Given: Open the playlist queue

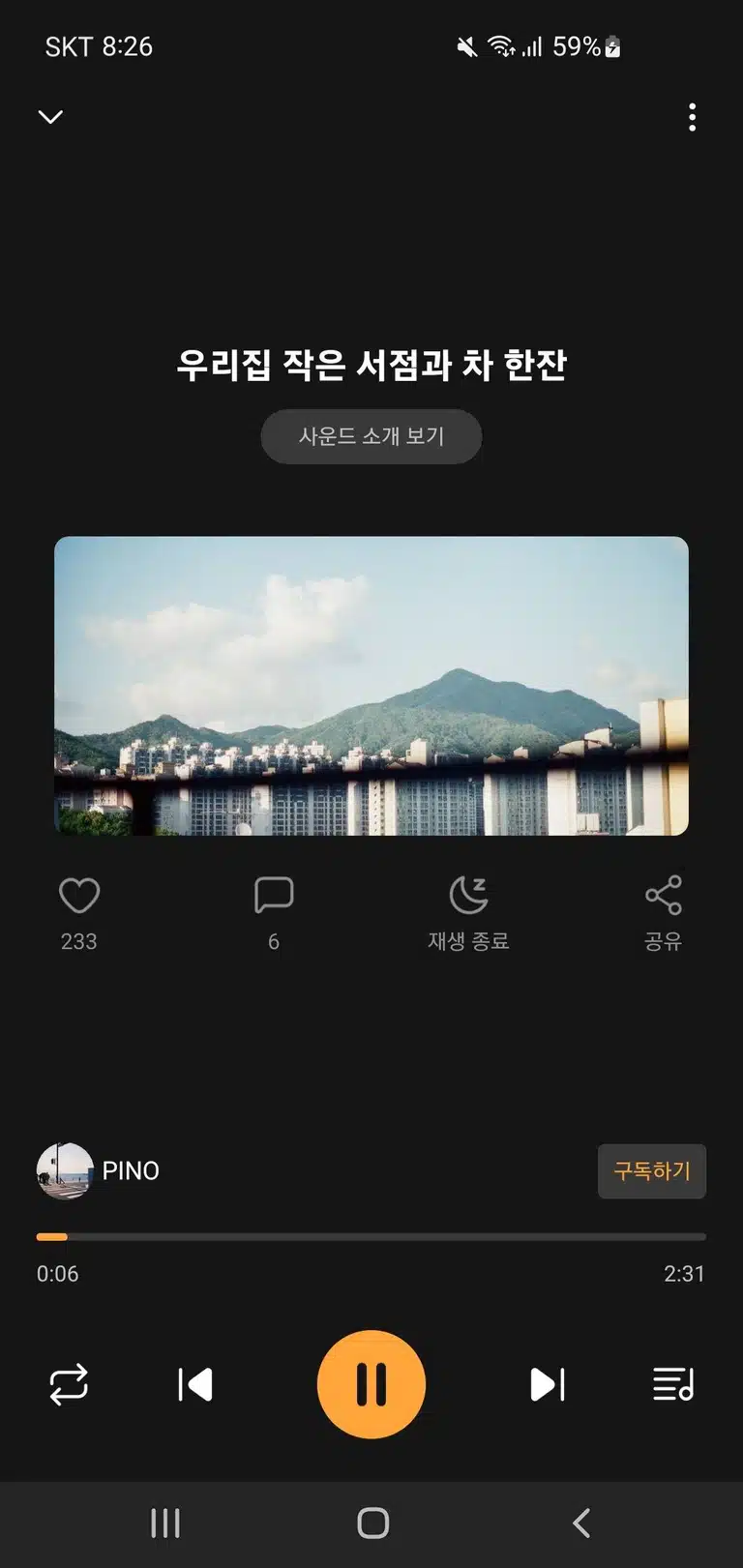Looking at the screenshot, I should (x=673, y=1384).
